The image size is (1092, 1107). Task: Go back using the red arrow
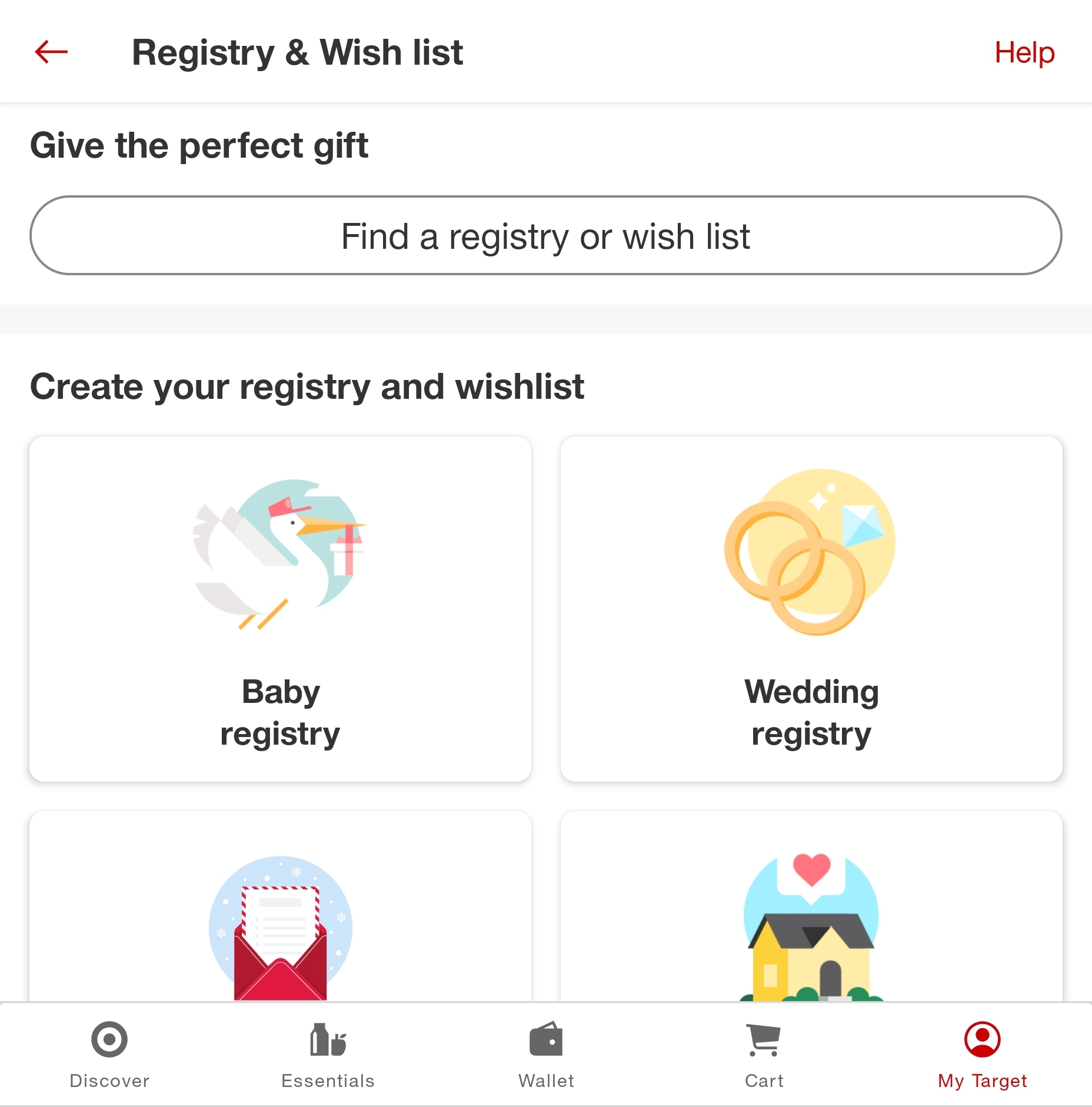click(x=52, y=52)
